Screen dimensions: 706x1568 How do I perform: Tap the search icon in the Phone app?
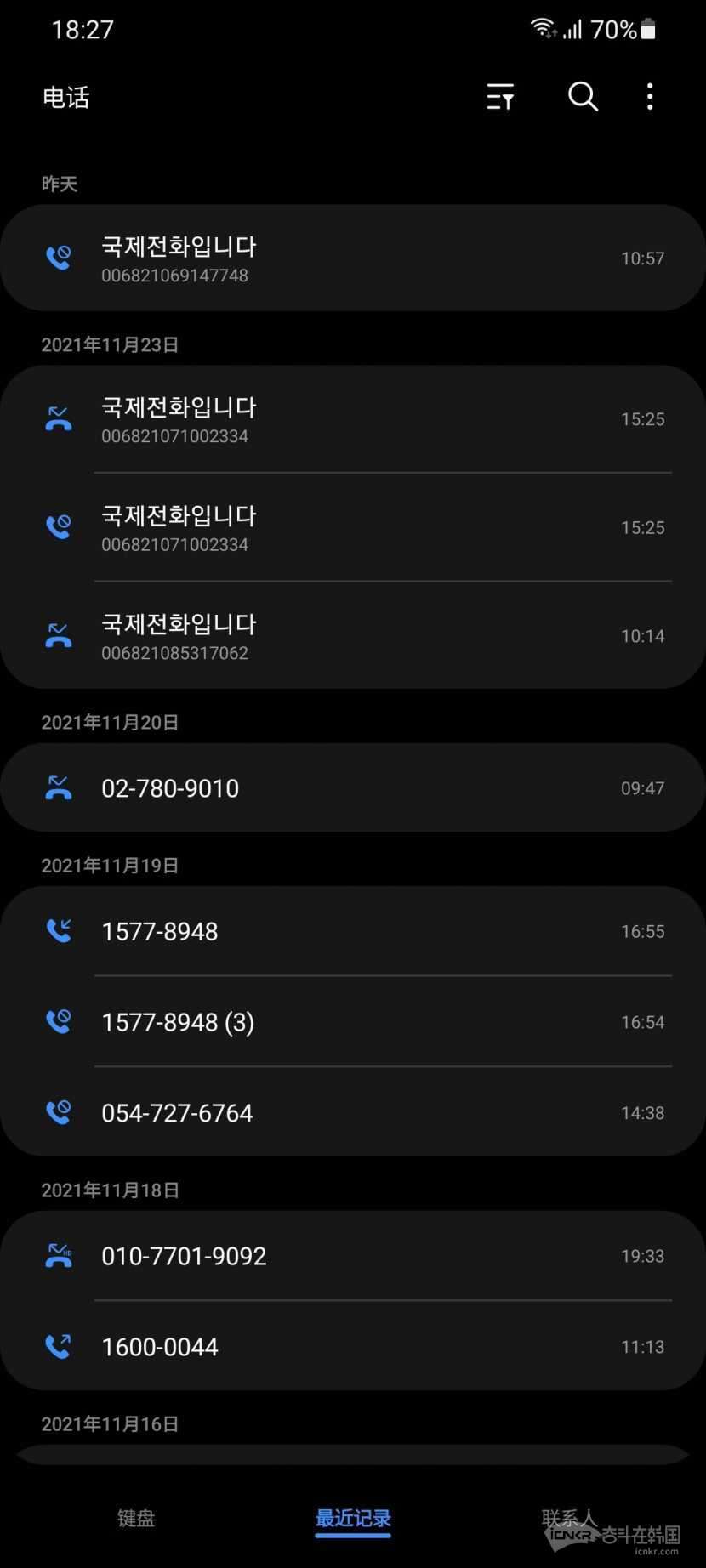(583, 97)
